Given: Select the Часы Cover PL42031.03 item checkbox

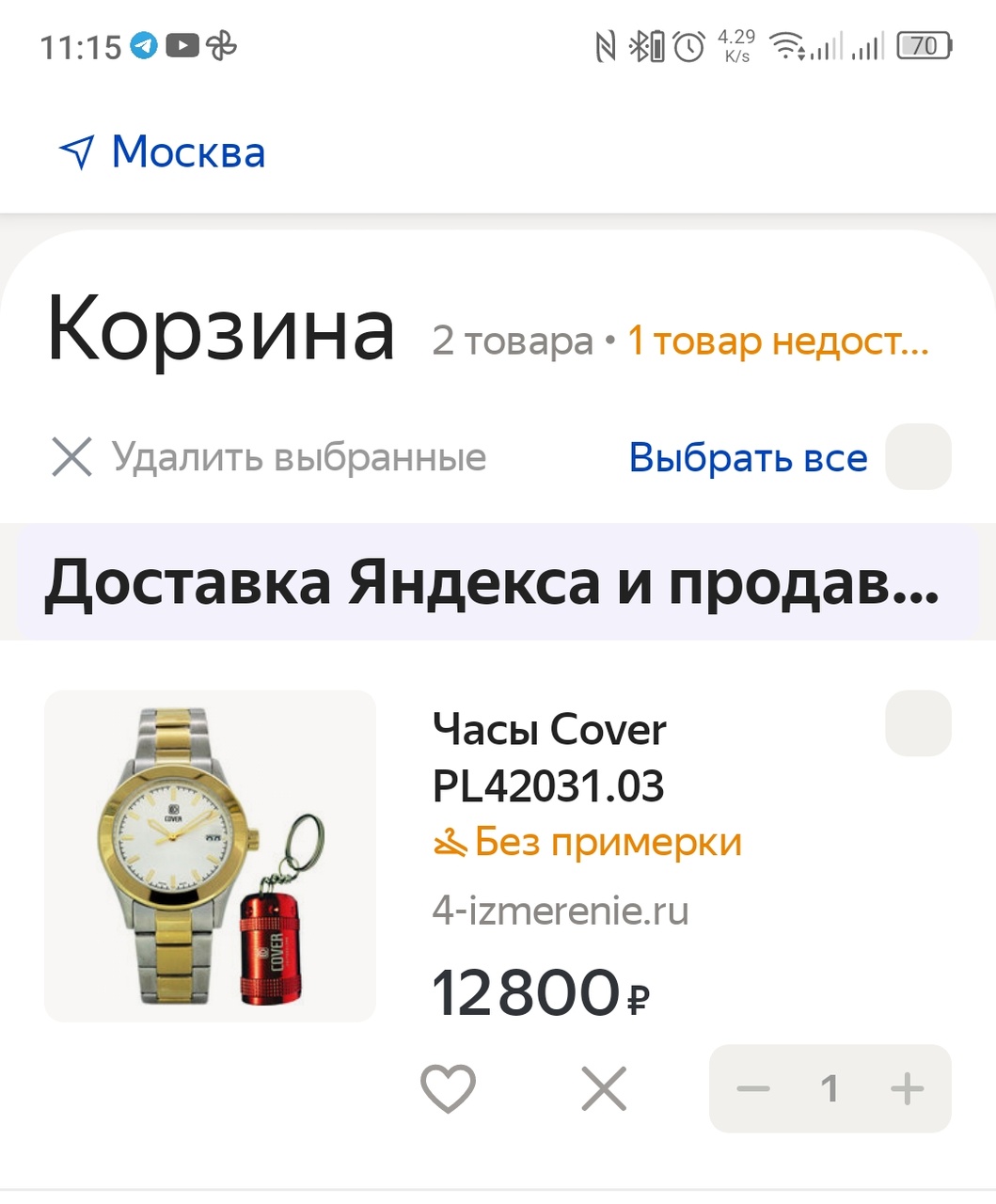Looking at the screenshot, I should (x=918, y=723).
